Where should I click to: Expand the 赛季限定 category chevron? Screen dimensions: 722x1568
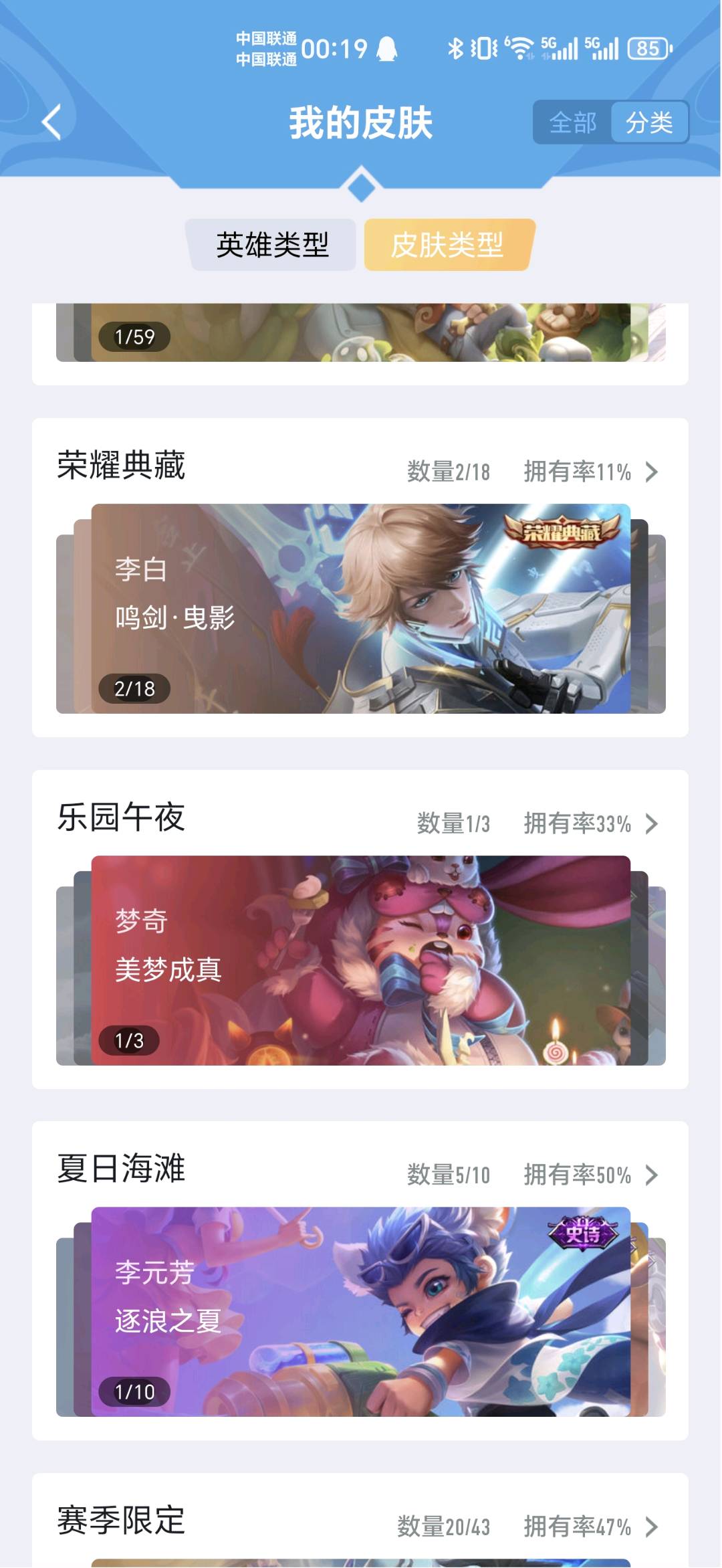pyautogui.click(x=652, y=1527)
